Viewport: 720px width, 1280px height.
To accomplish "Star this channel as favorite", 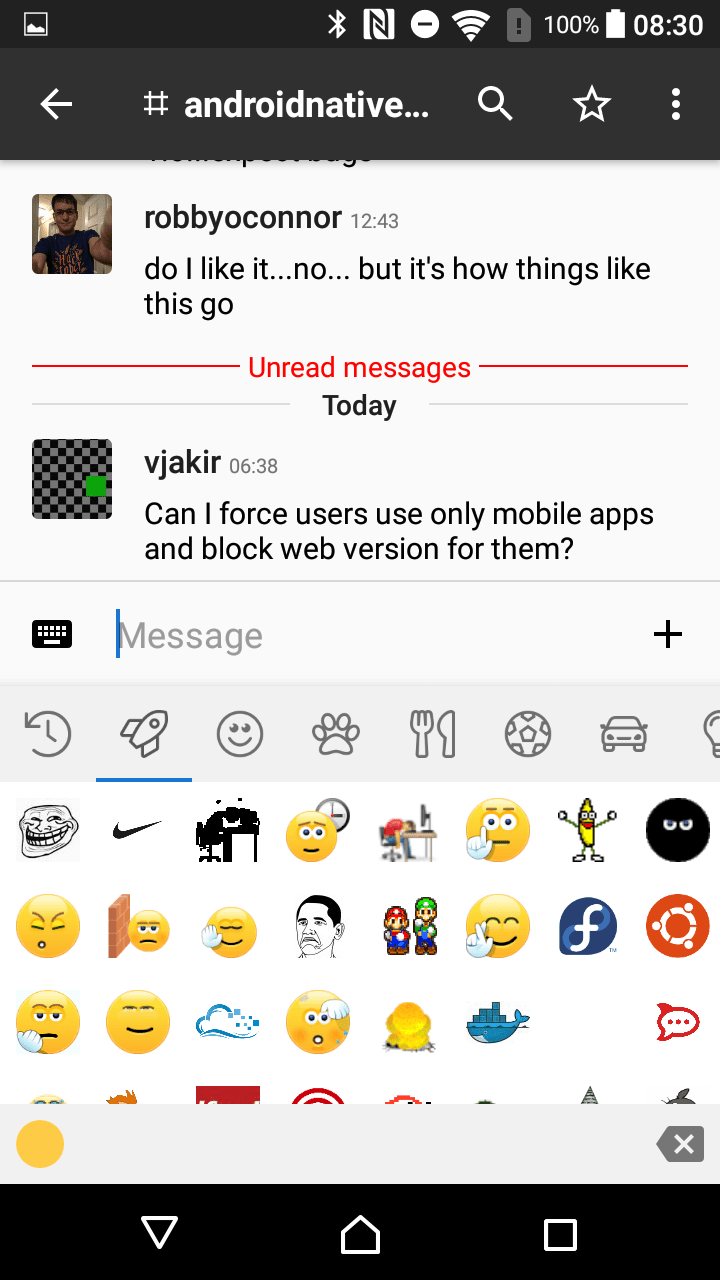I will (x=591, y=104).
